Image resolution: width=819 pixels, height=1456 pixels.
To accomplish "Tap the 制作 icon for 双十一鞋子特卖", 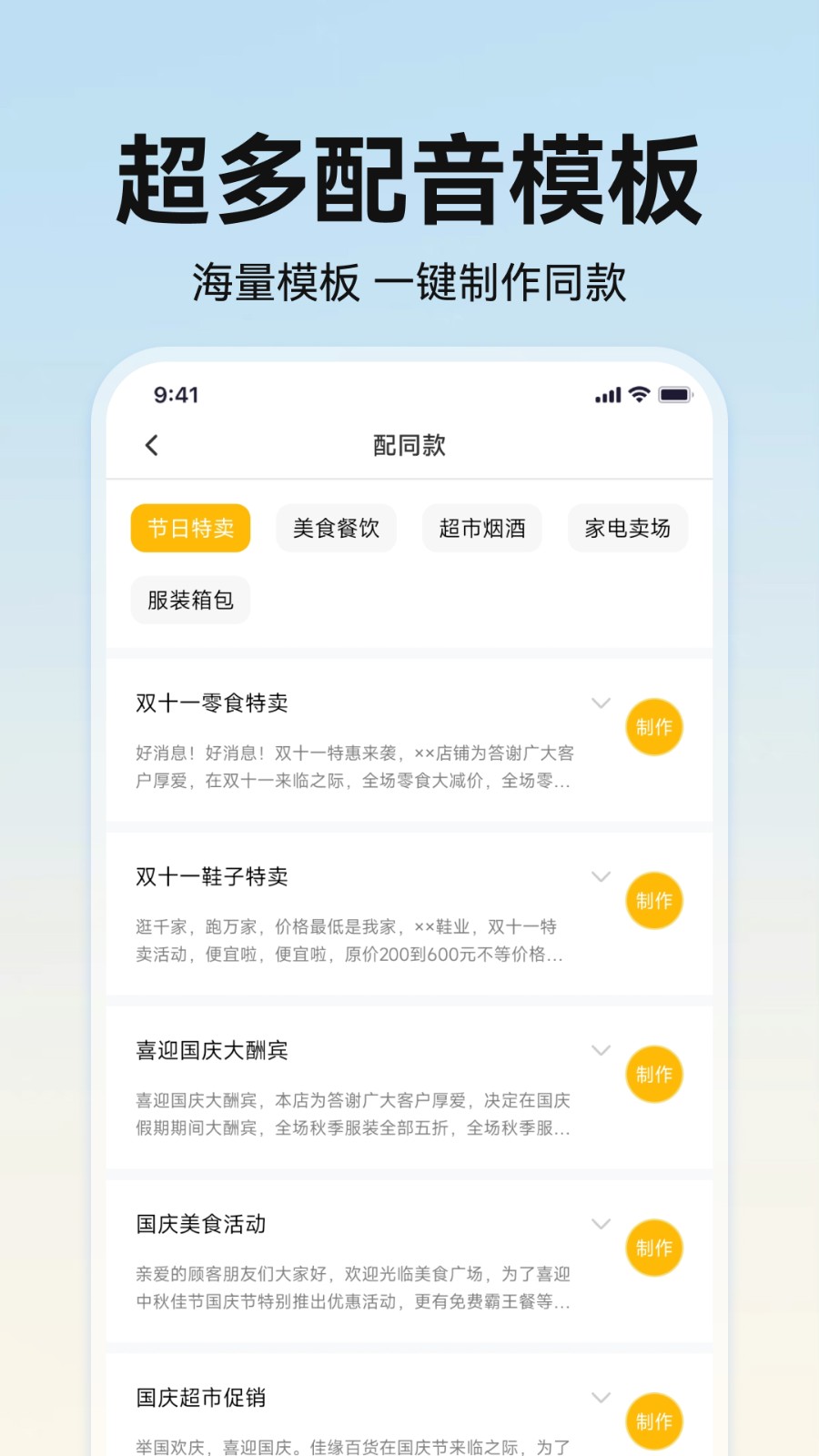I will [653, 901].
